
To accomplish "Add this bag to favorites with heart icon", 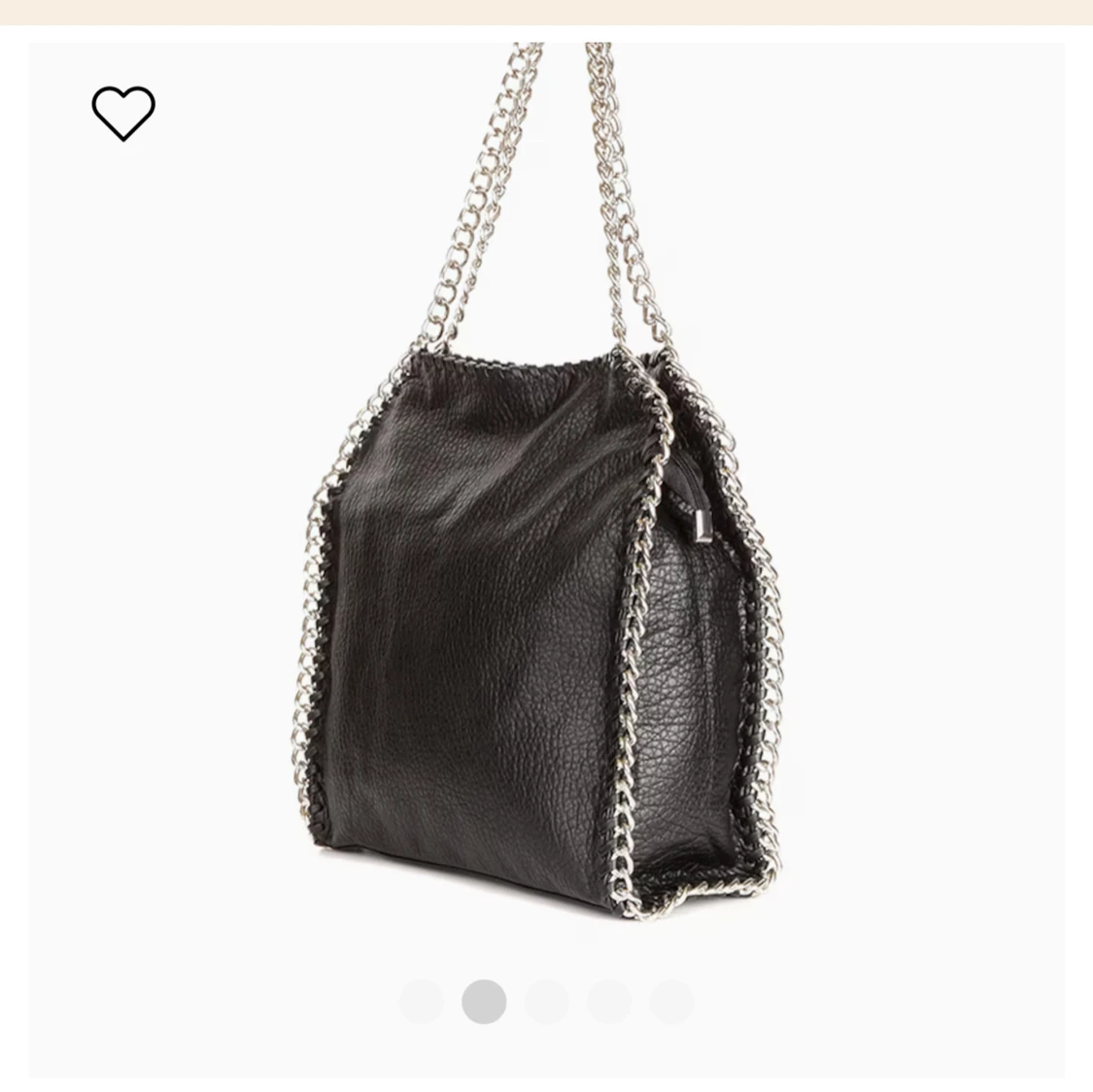I will pos(123,113).
